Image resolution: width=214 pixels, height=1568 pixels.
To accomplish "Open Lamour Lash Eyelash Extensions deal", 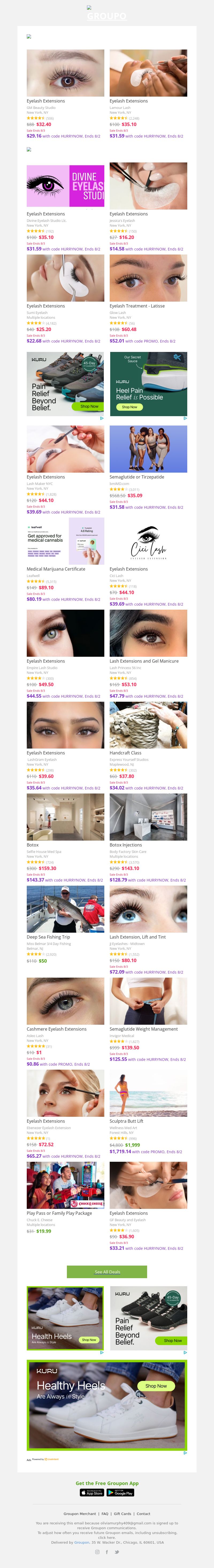I will [148, 74].
